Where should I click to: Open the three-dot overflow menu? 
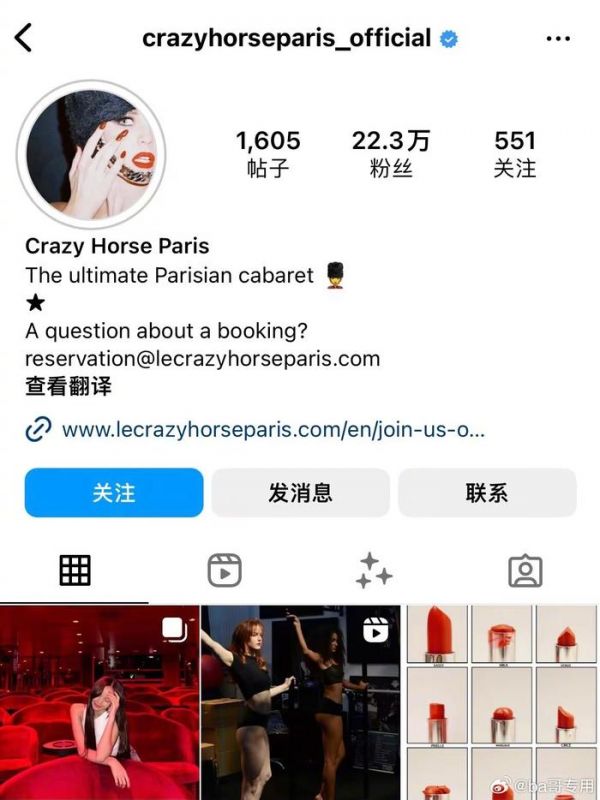tap(558, 39)
